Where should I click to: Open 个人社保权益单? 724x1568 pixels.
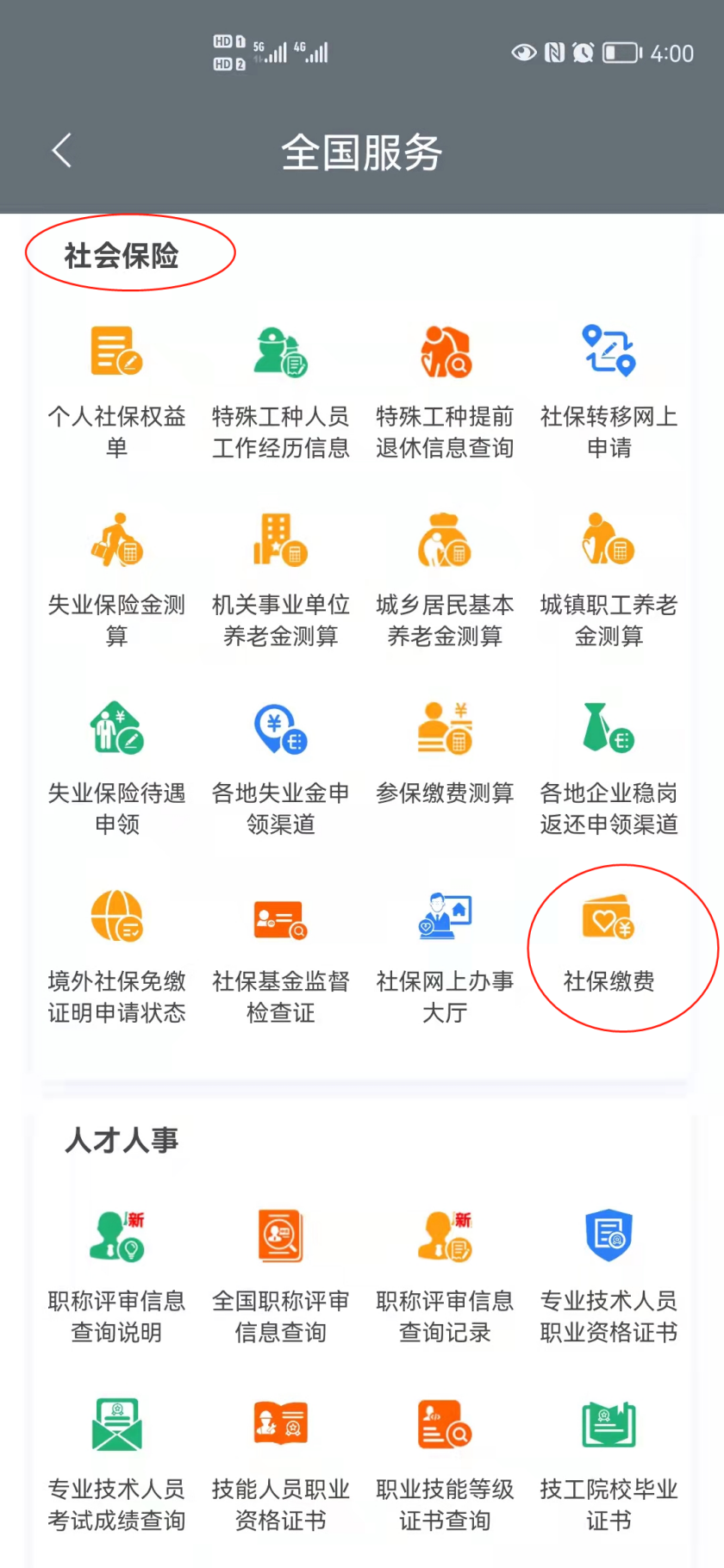coord(116,393)
